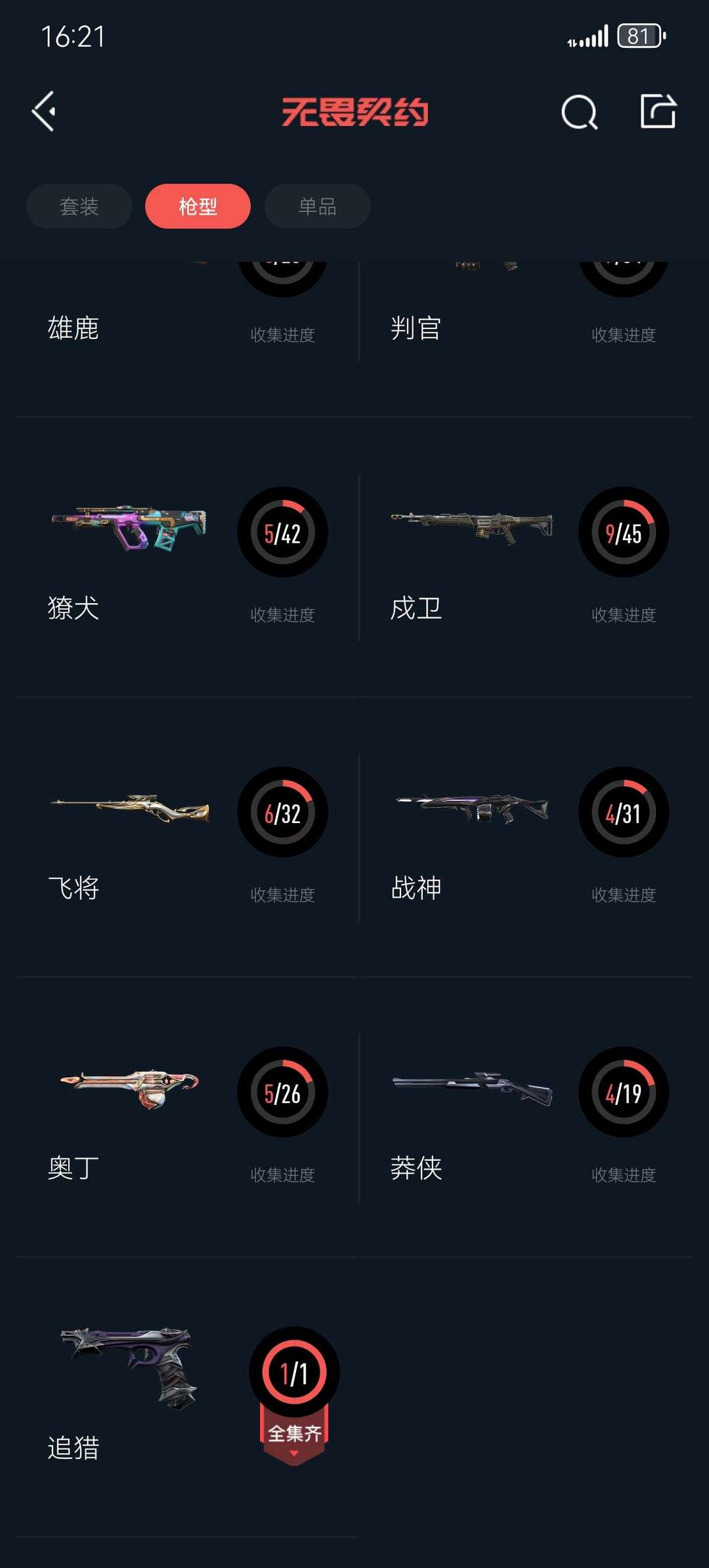Tap the share icon in top bar

[658, 110]
